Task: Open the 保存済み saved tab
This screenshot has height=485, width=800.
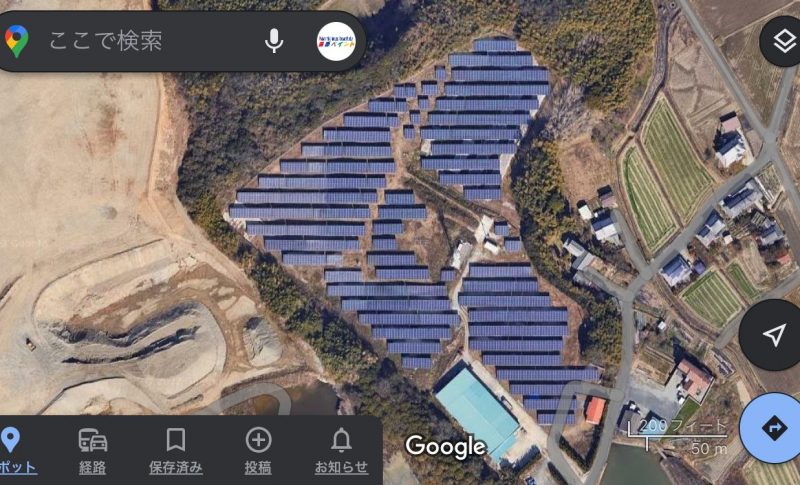Action: (x=176, y=450)
